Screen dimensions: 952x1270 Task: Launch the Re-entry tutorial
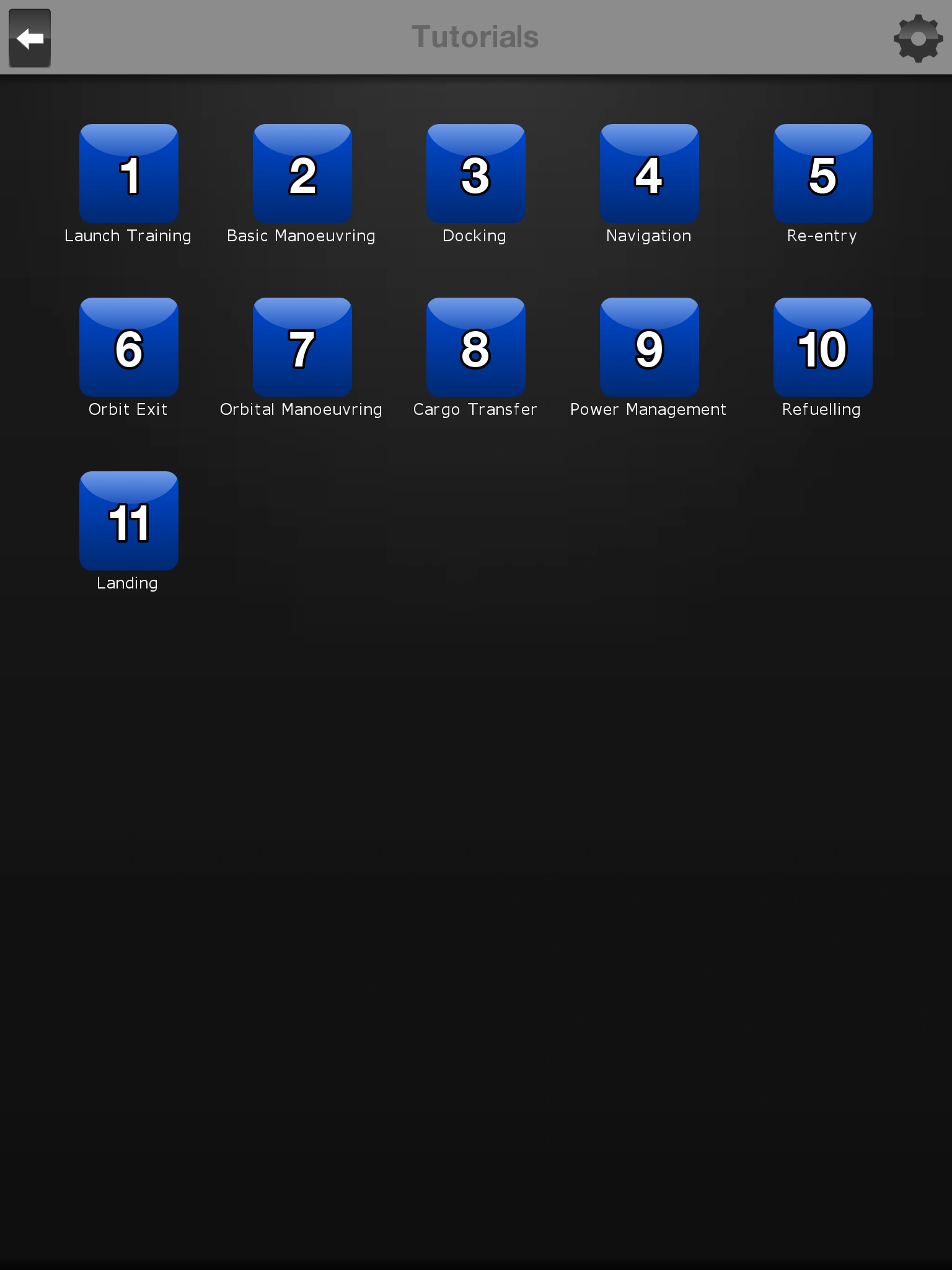point(823,174)
